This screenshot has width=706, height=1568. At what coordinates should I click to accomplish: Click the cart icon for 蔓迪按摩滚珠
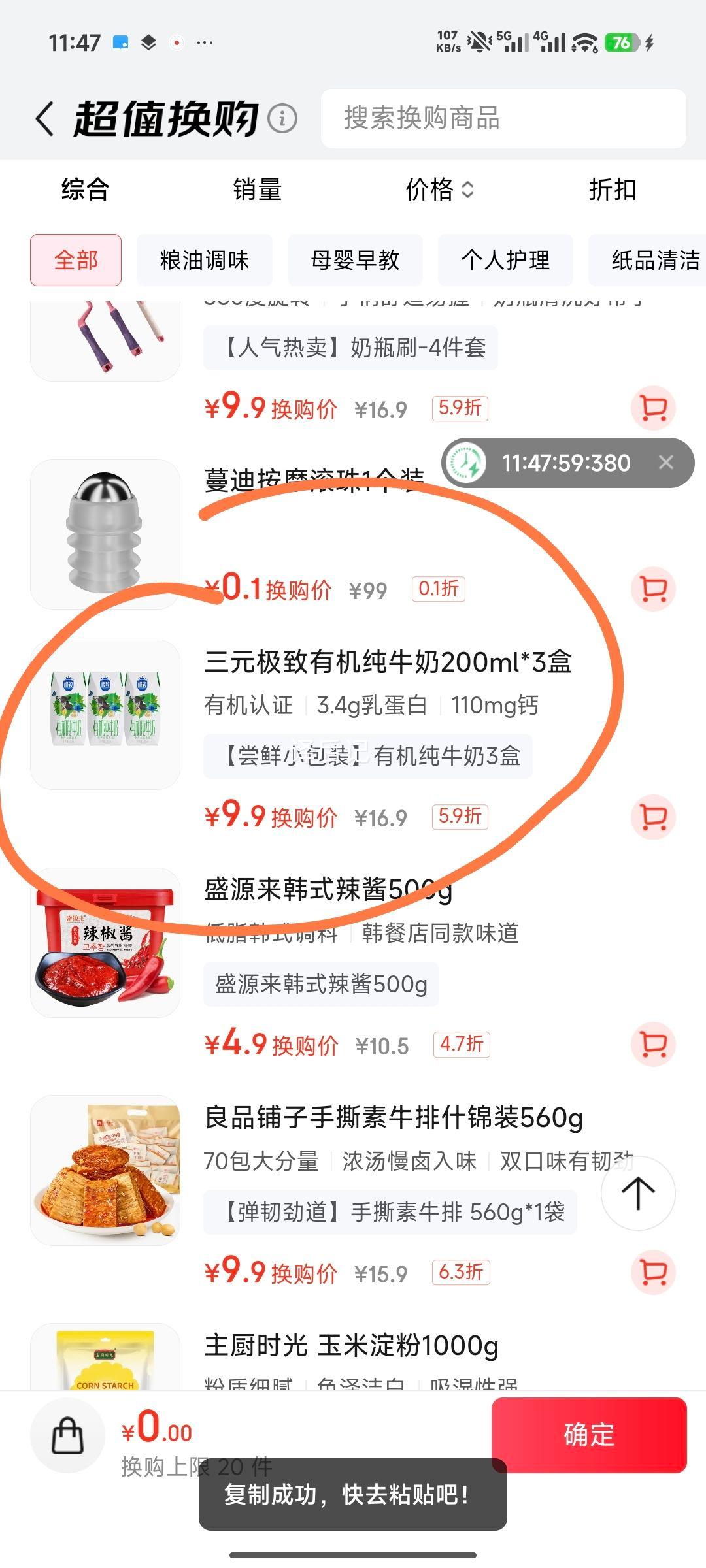(x=653, y=587)
